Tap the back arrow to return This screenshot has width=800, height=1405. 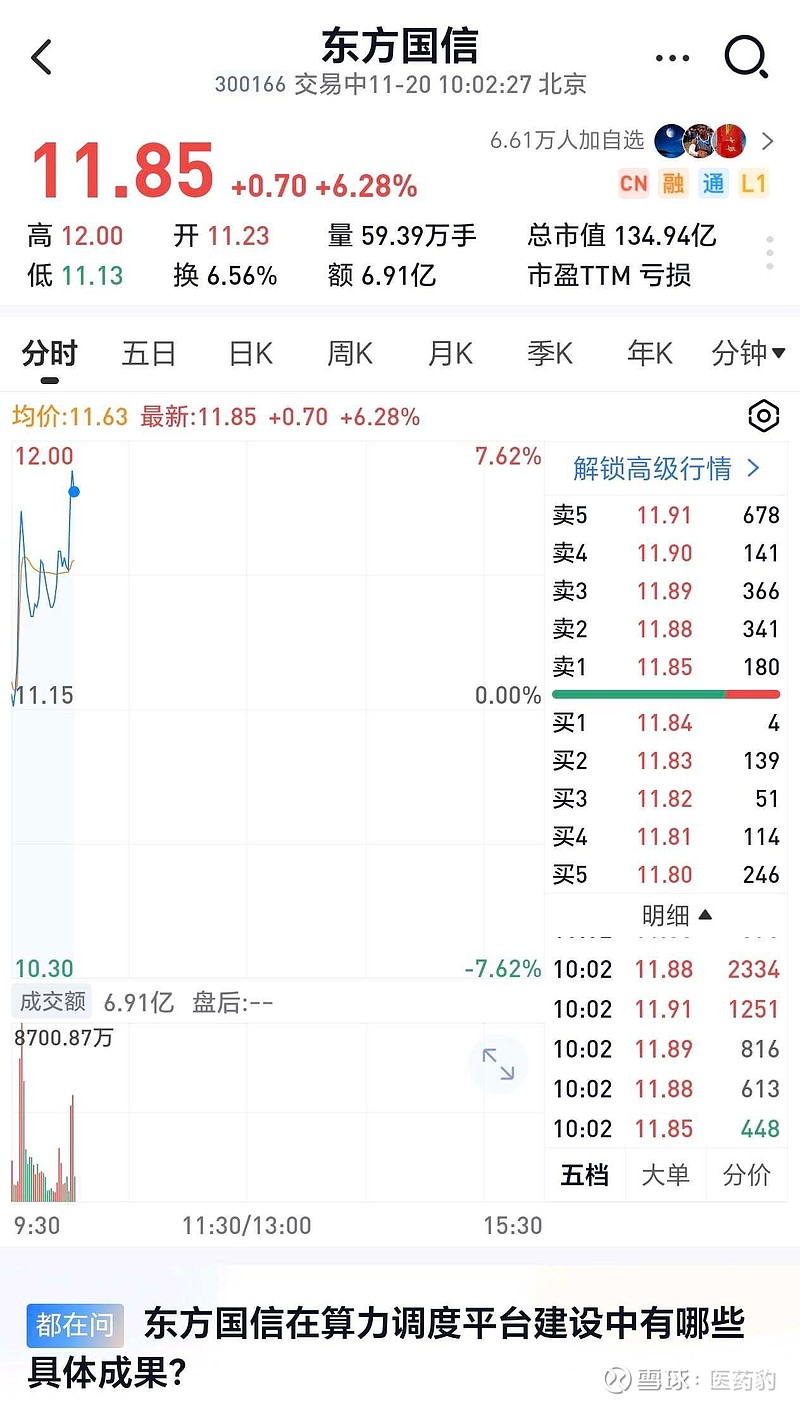coord(41,57)
